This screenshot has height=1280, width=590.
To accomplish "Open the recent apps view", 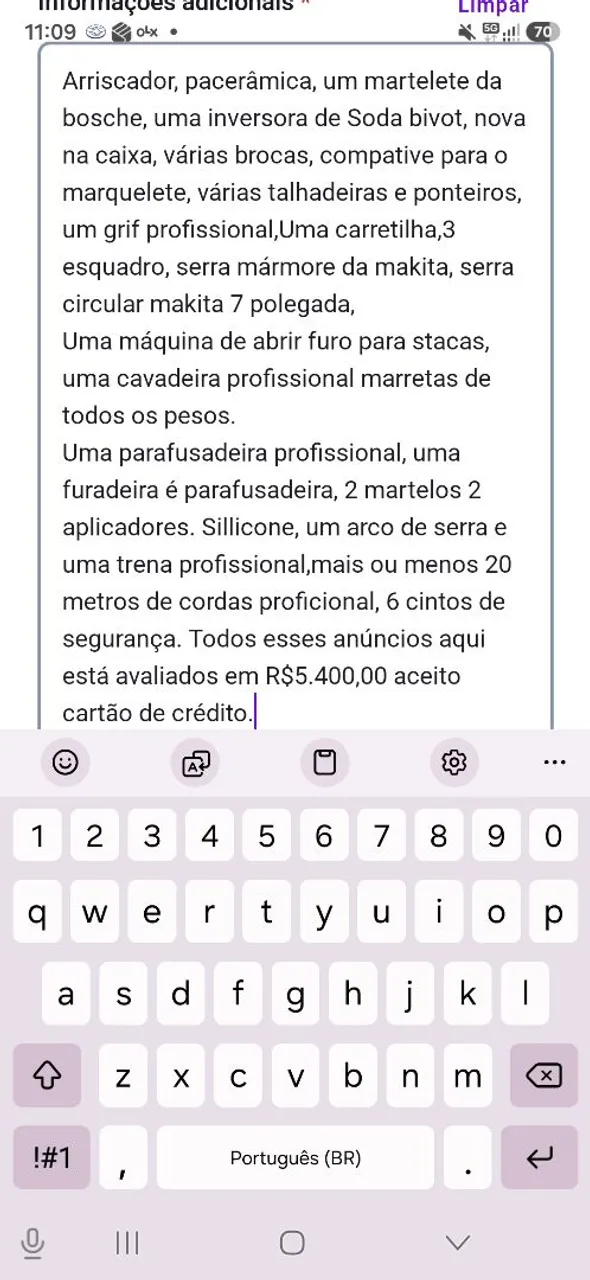I will [127, 1242].
